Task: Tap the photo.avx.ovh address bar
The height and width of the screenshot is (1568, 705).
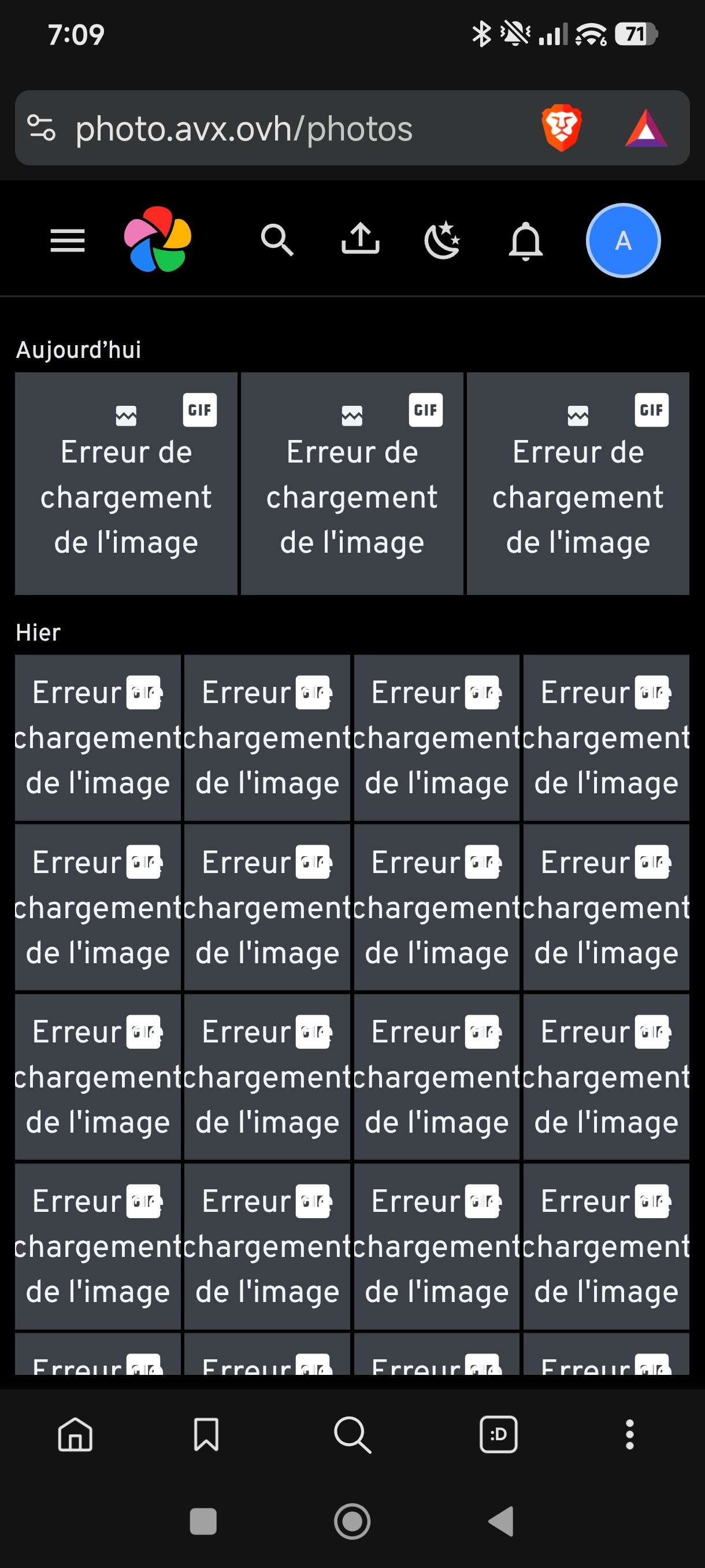Action: point(243,128)
